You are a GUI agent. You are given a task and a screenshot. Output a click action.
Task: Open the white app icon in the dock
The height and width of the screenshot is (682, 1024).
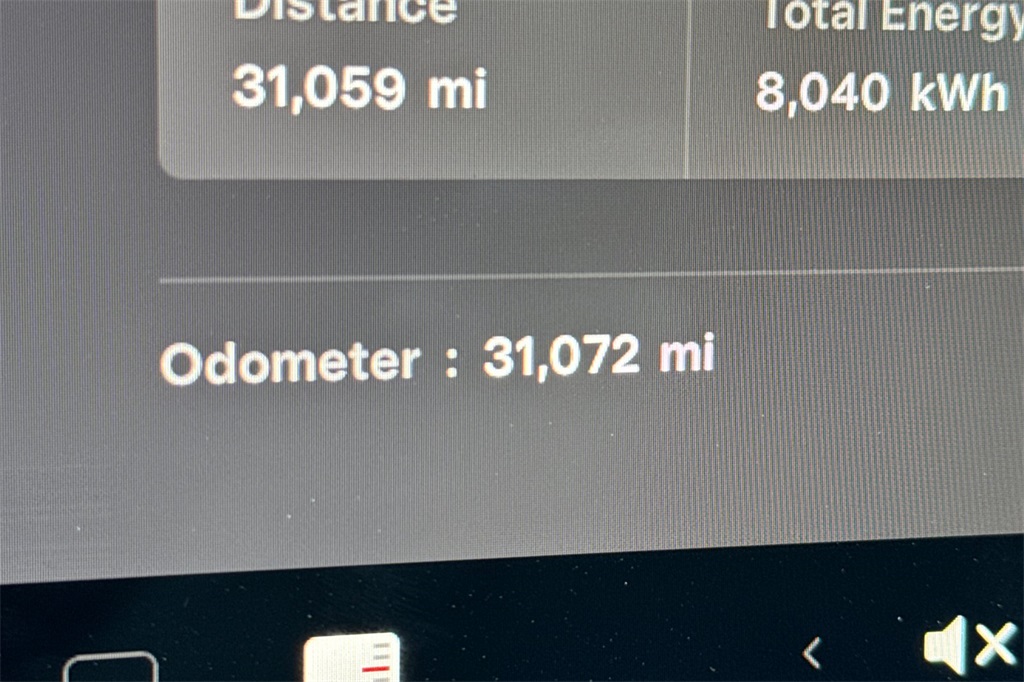click(x=351, y=657)
